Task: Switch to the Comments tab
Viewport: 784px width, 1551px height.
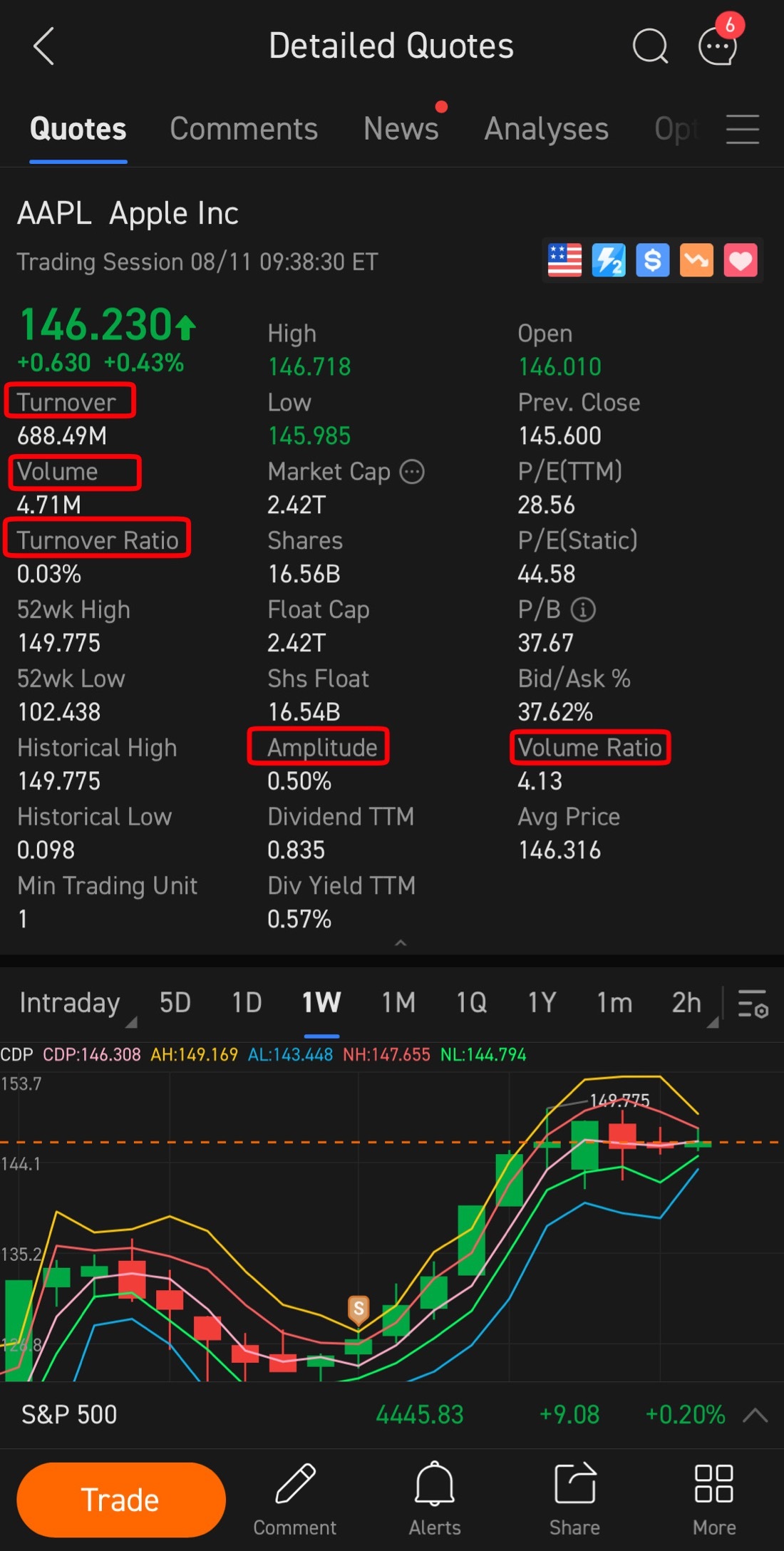Action: [x=244, y=129]
